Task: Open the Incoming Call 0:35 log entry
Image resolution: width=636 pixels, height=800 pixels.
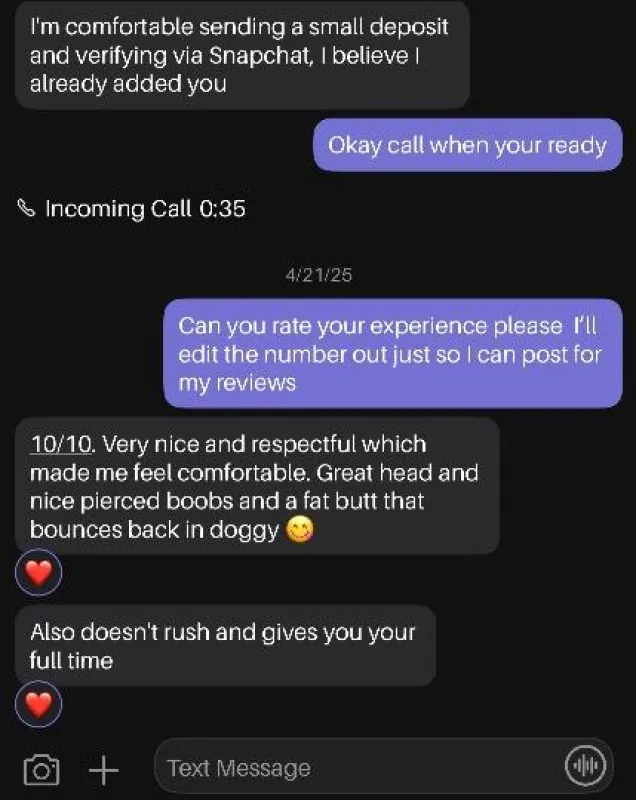Action: point(133,209)
